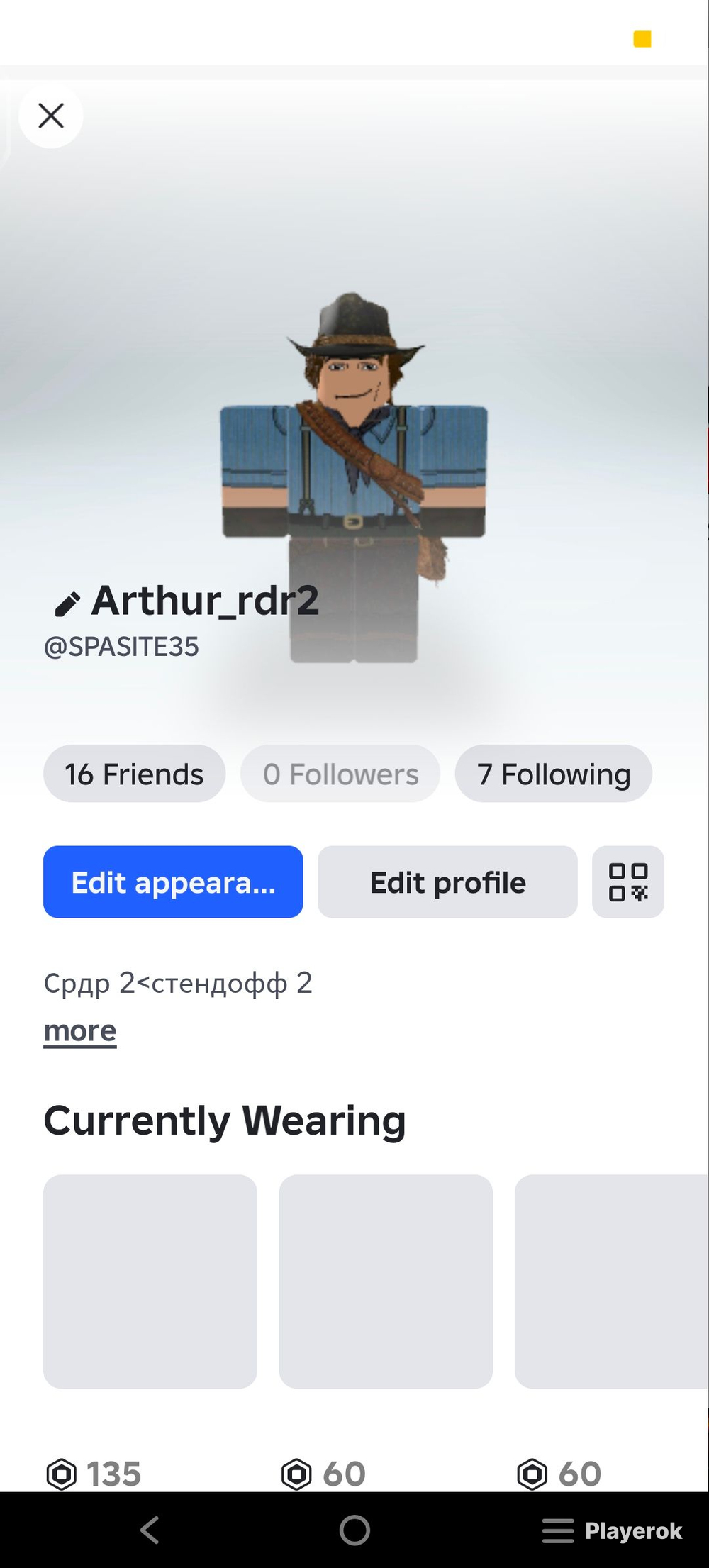The width and height of the screenshot is (709, 1568).
Task: Close the profile view with the X
Action: point(51,116)
